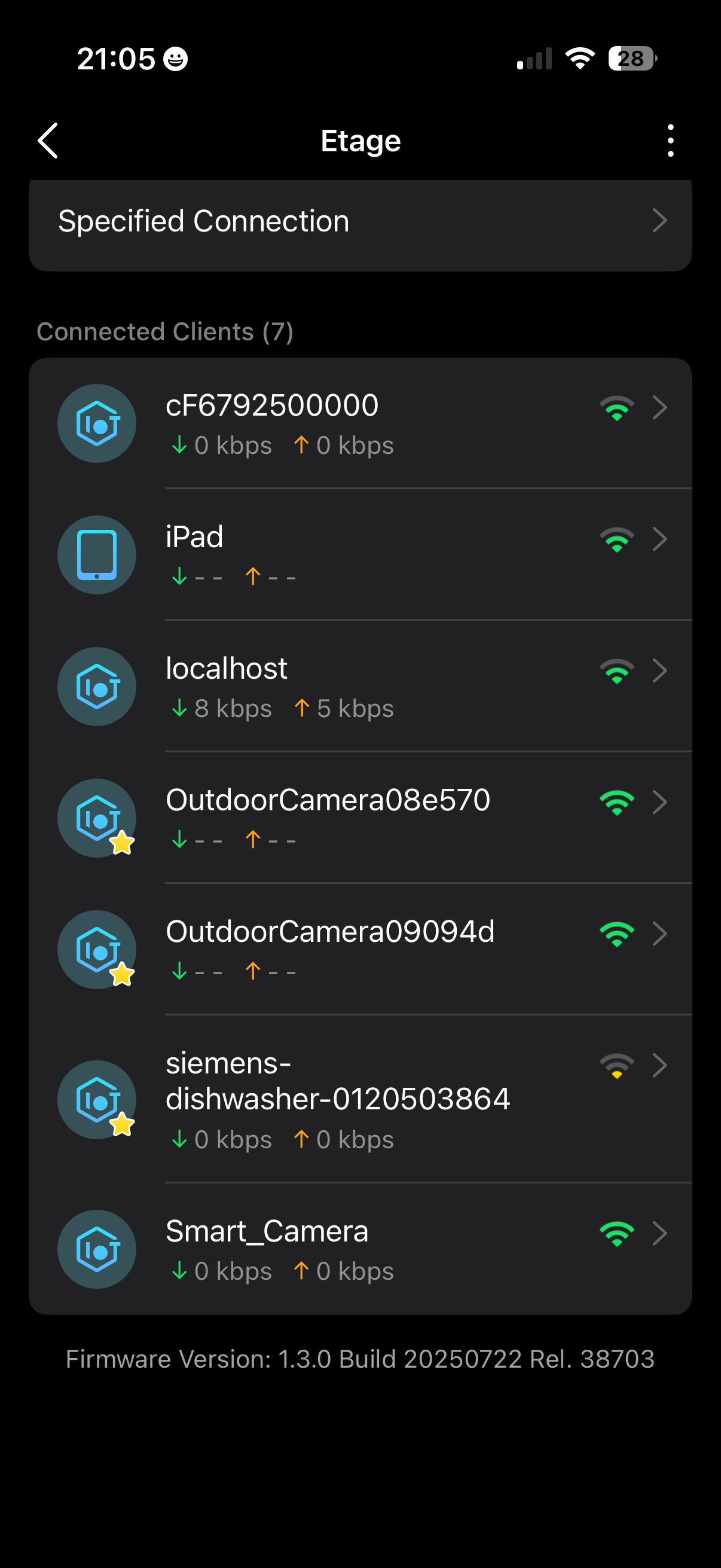Go back from the Etage screen
721x1568 pixels.
(x=48, y=141)
